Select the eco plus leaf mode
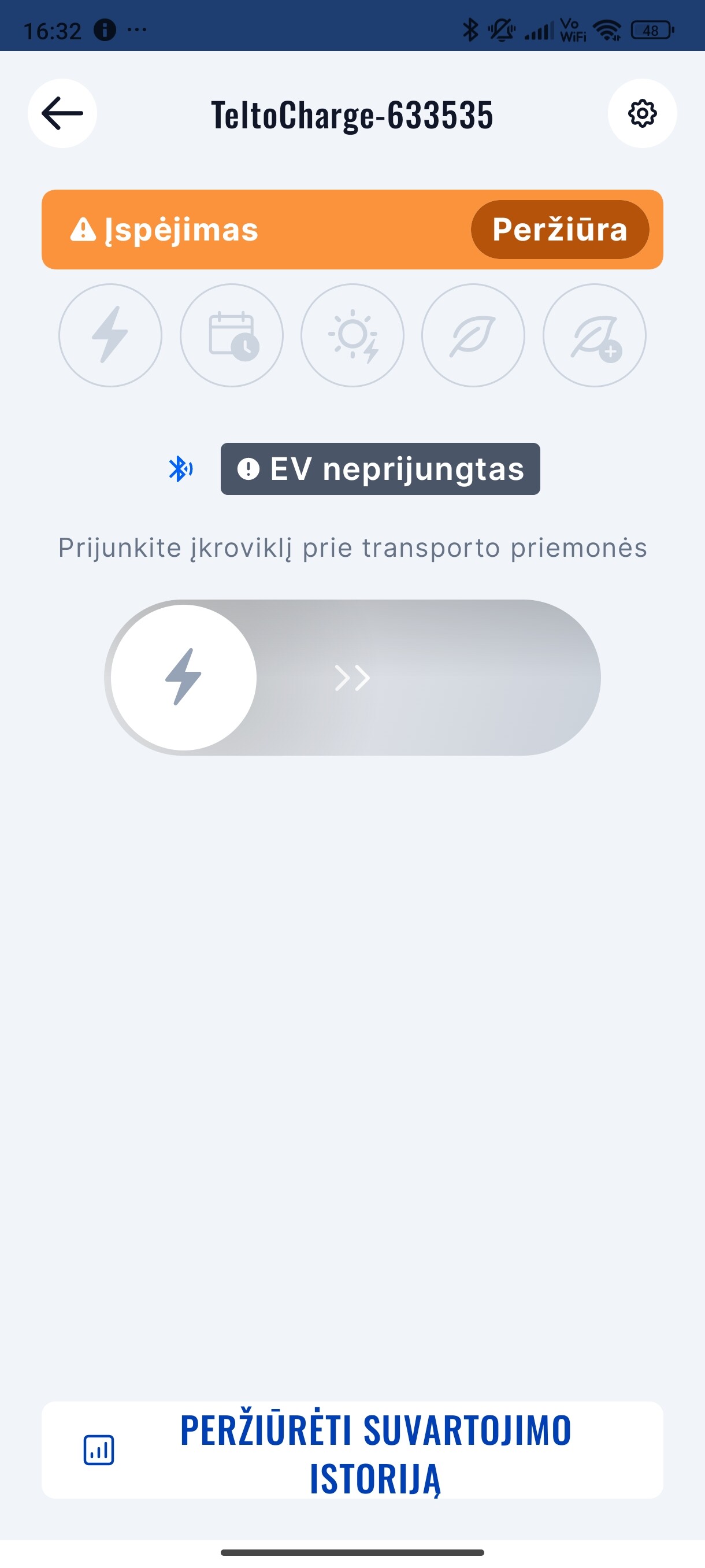The width and height of the screenshot is (705, 1568). (x=594, y=335)
